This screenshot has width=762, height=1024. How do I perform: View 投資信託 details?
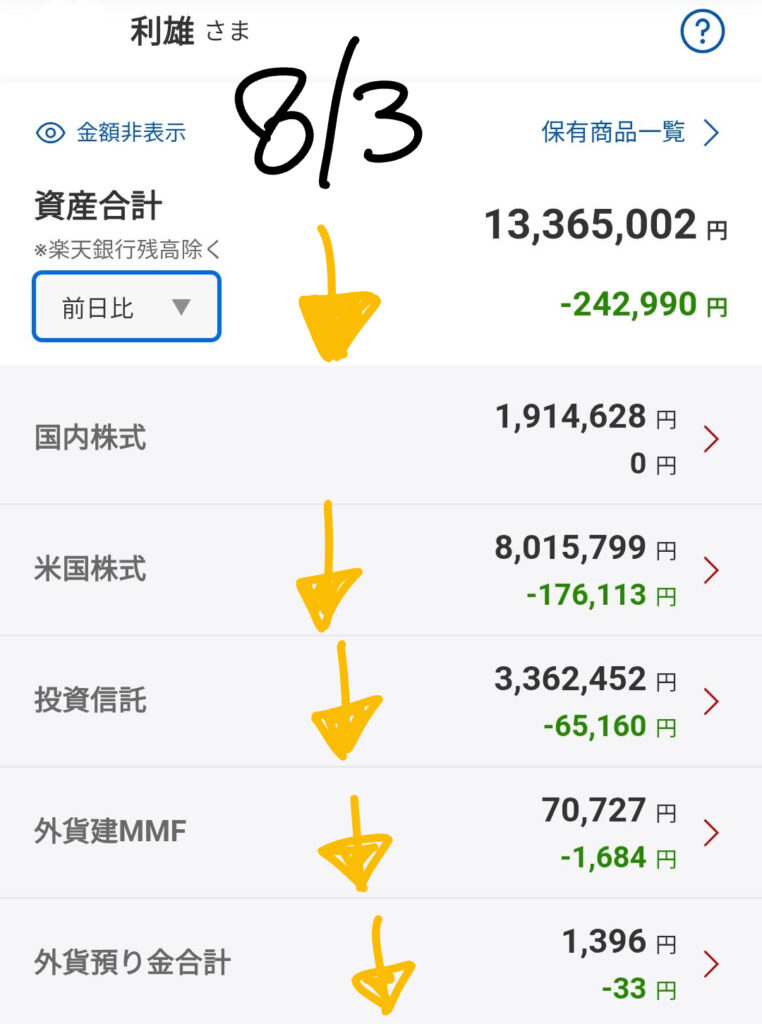(381, 701)
